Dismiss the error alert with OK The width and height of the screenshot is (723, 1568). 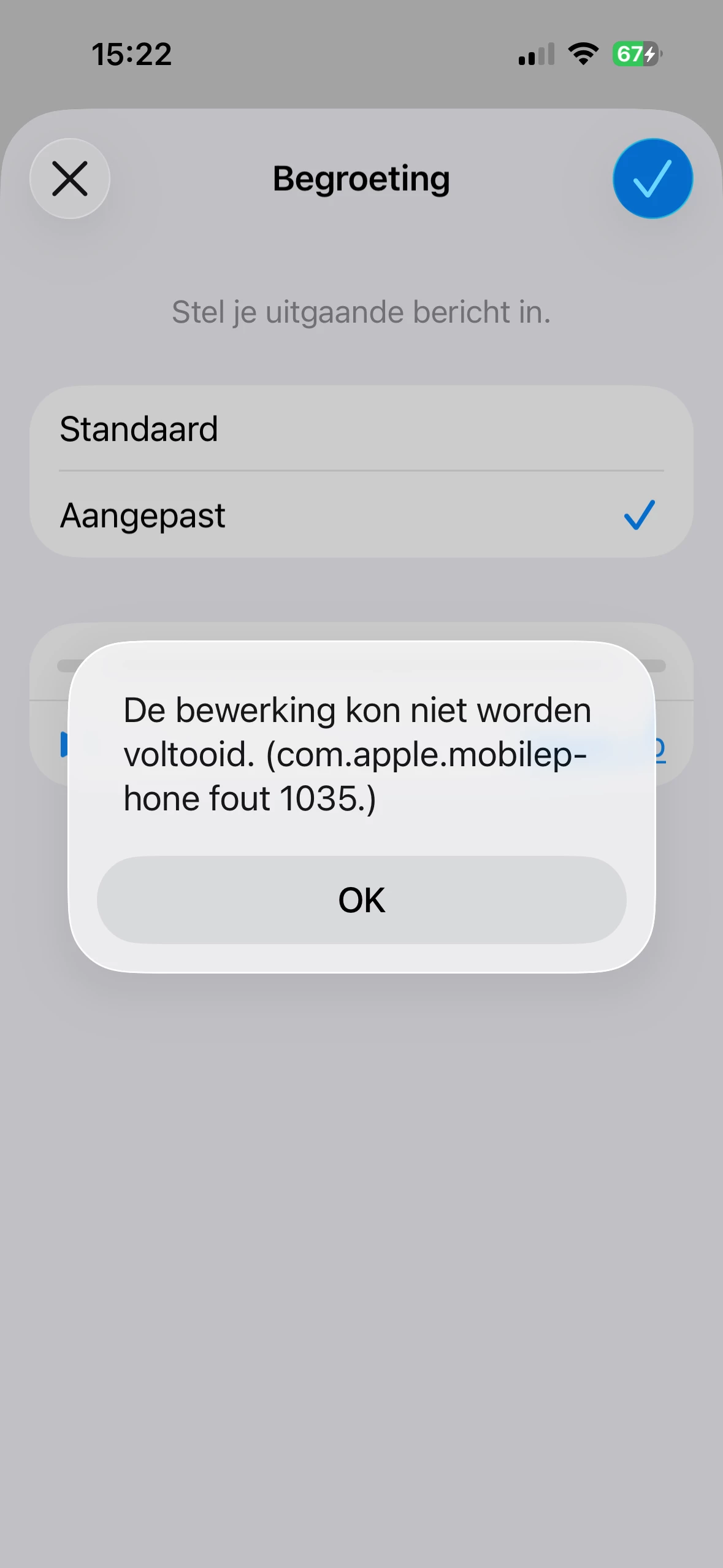361,900
